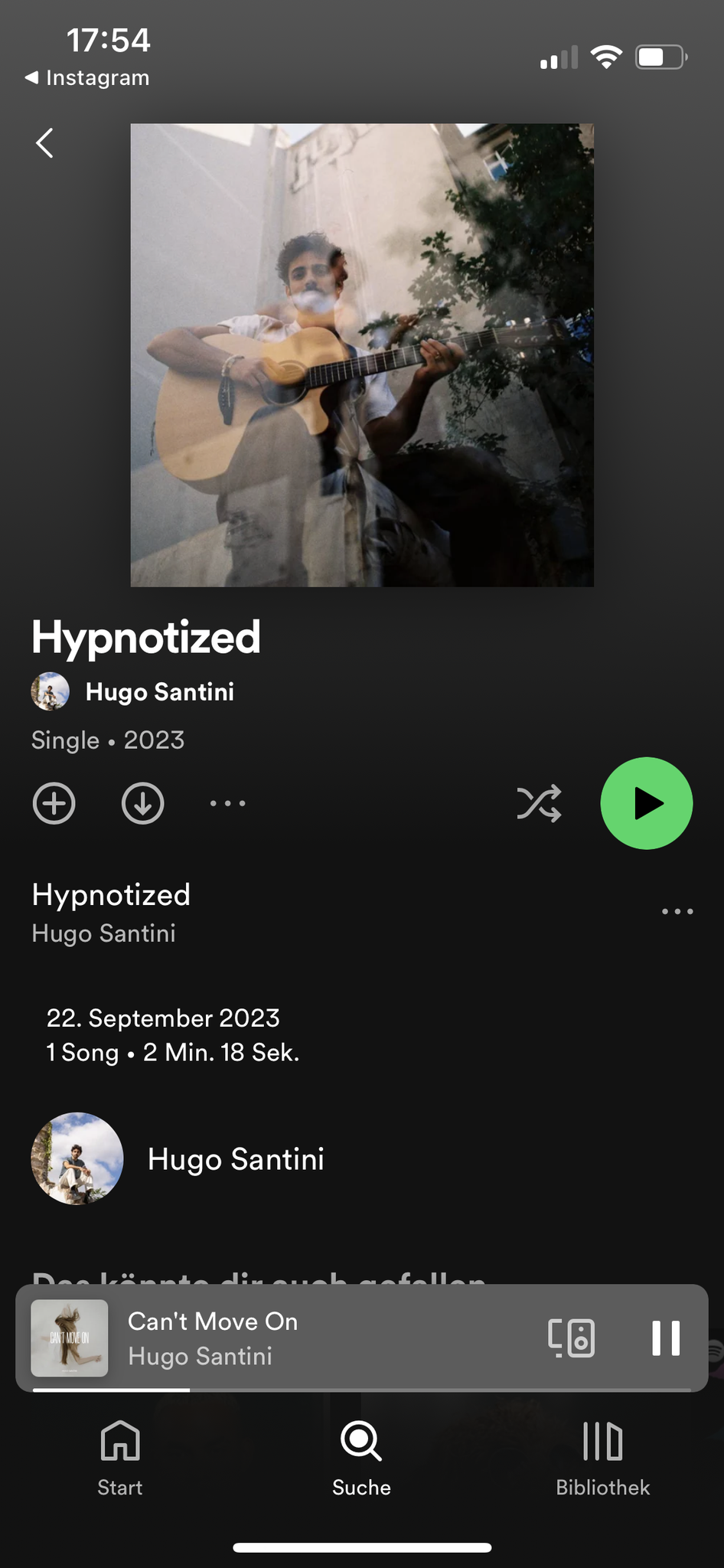Expand the Can't Move On mini player
The image size is (724, 1568).
[x=306, y=1338]
